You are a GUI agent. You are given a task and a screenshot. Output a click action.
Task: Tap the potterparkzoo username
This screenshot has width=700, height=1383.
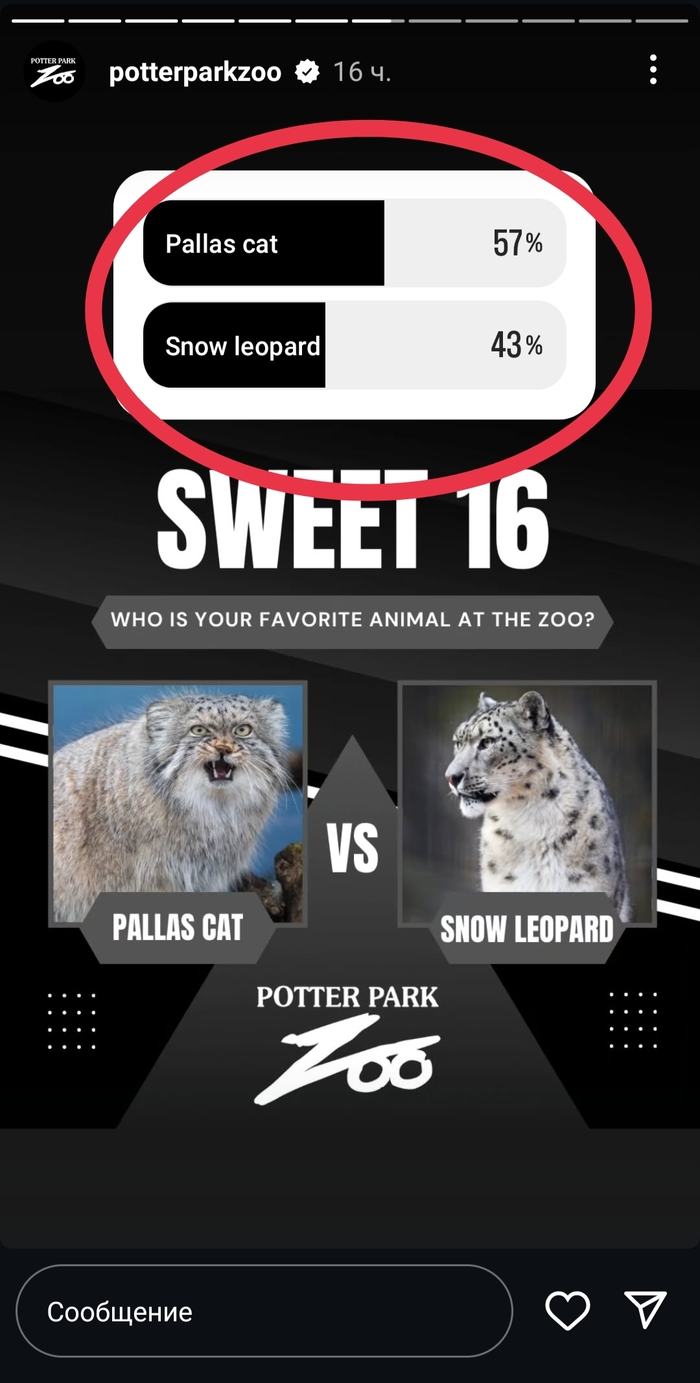[x=195, y=72]
